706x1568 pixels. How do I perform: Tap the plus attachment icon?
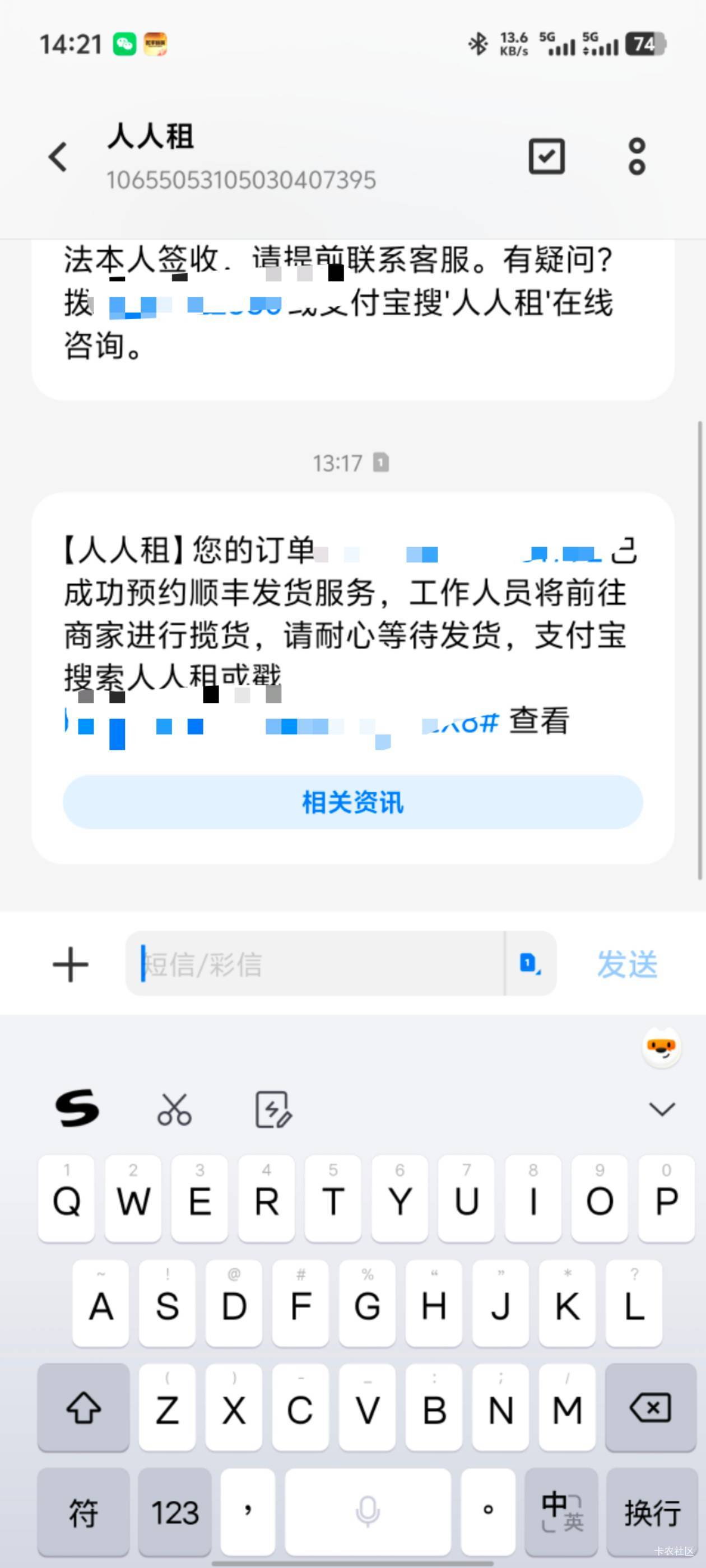71,964
